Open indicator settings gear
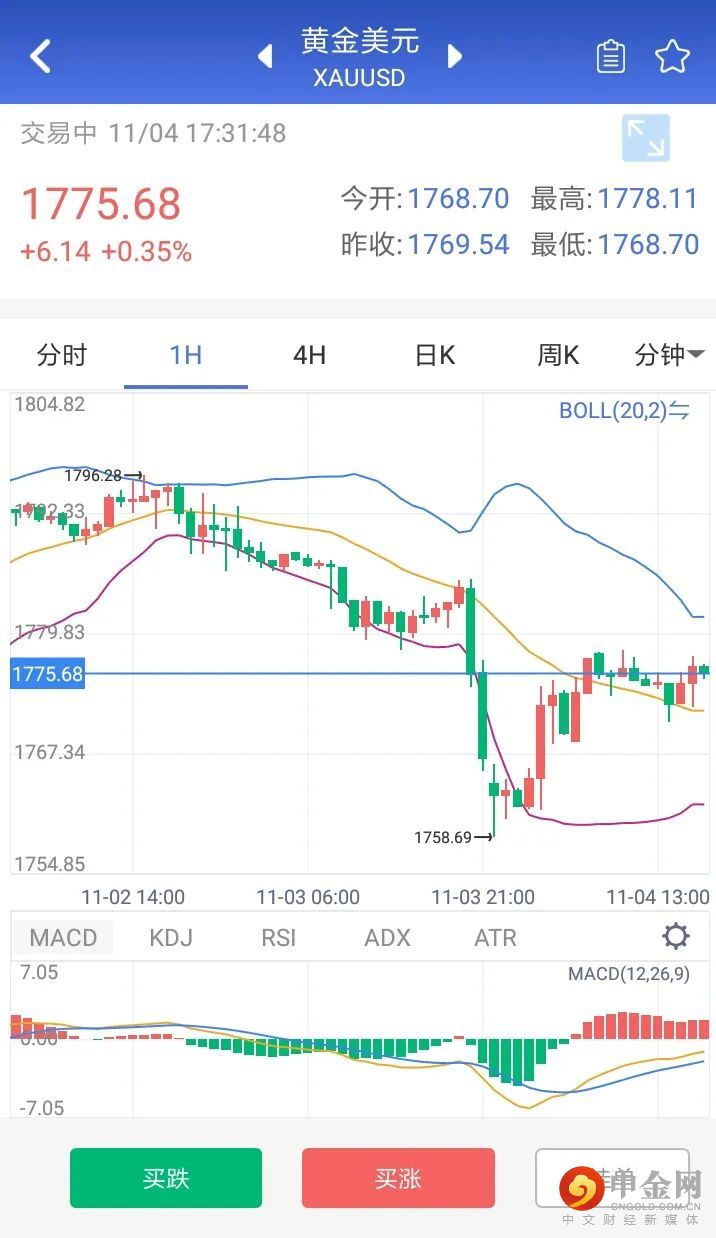This screenshot has width=716, height=1238. [x=676, y=937]
